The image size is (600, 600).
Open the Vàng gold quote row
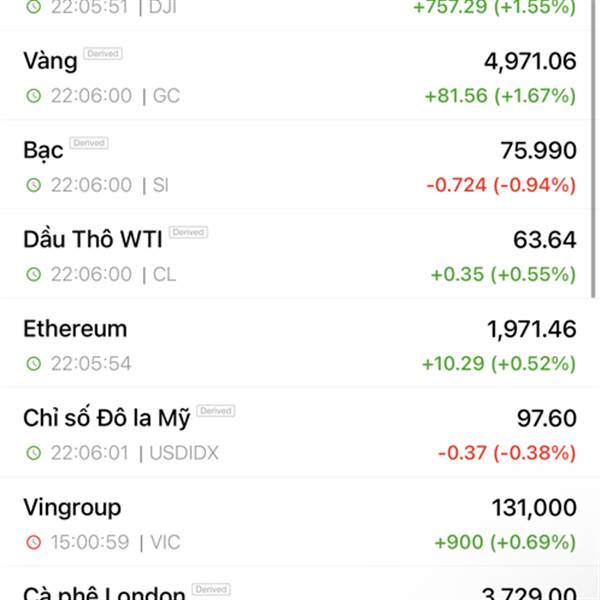coord(300,77)
